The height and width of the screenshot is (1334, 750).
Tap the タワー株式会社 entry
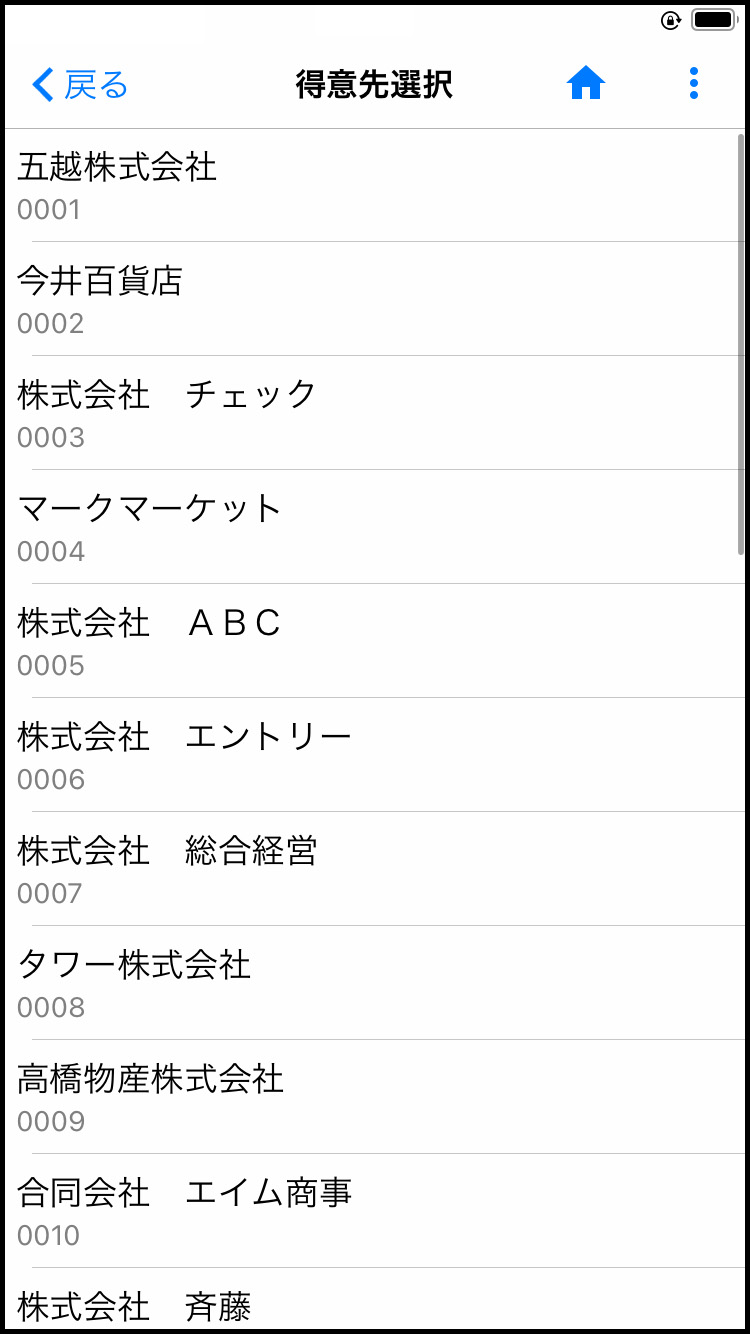point(375,983)
